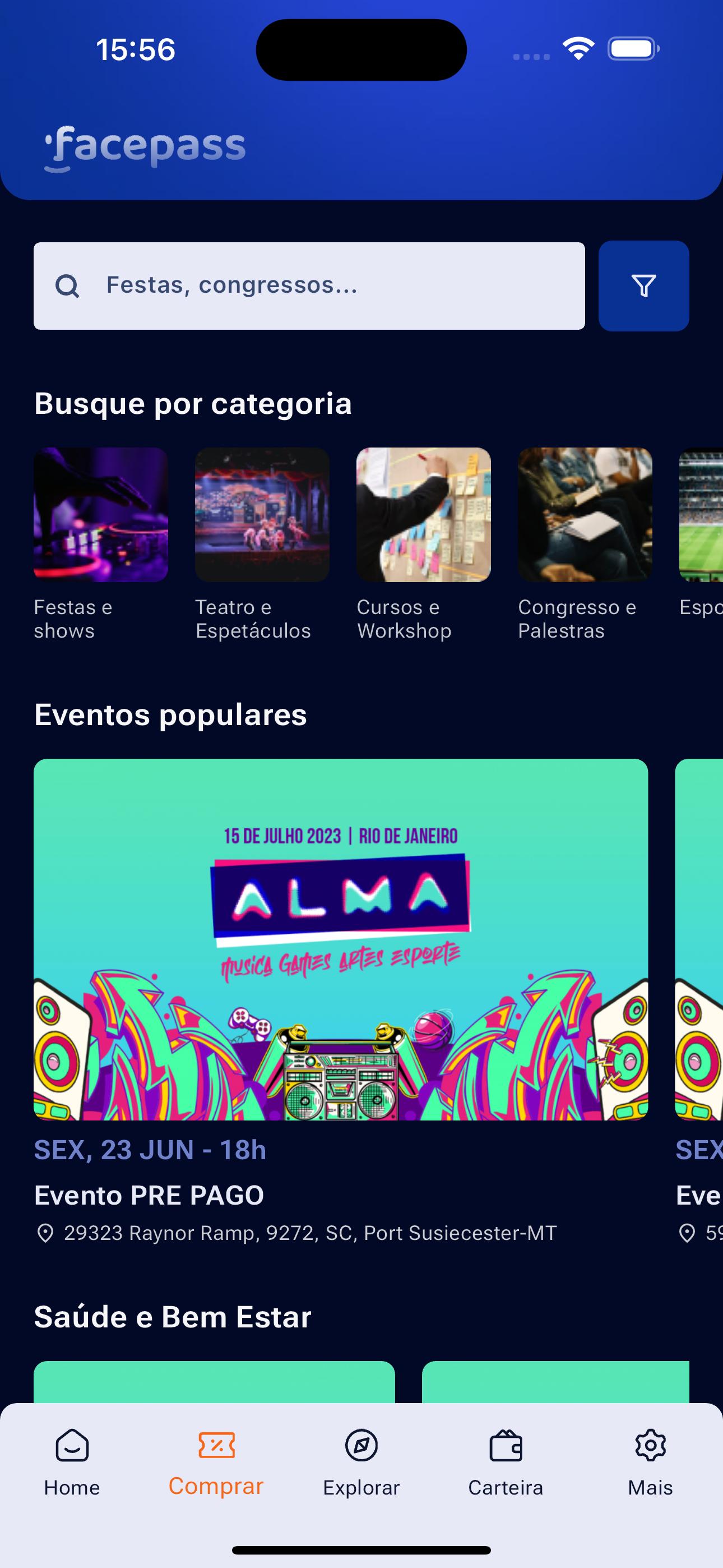Tap the Festas, congressos search field
This screenshot has width=723, height=1568.
309,285
